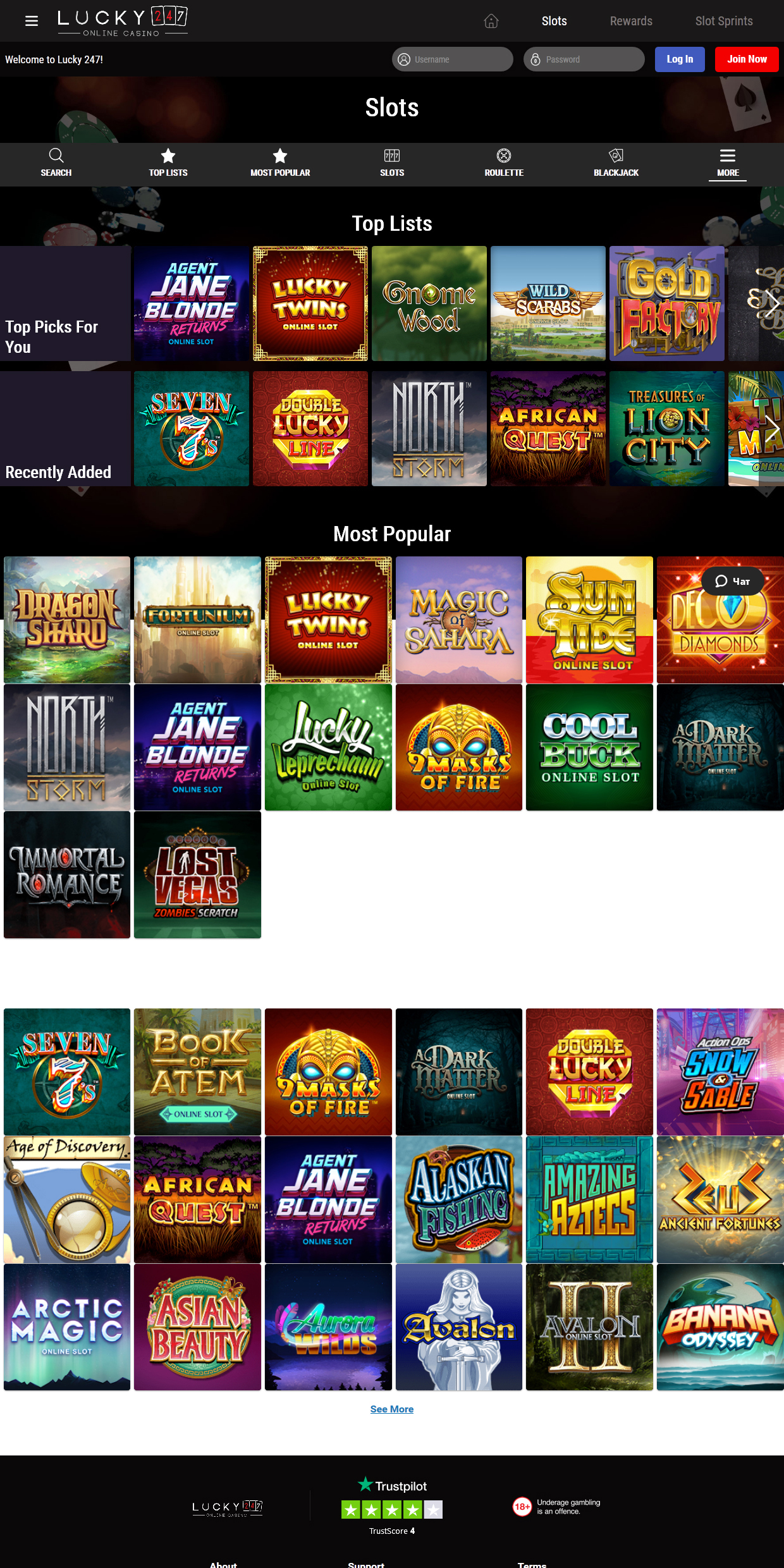Expand the More category menu

point(728,162)
